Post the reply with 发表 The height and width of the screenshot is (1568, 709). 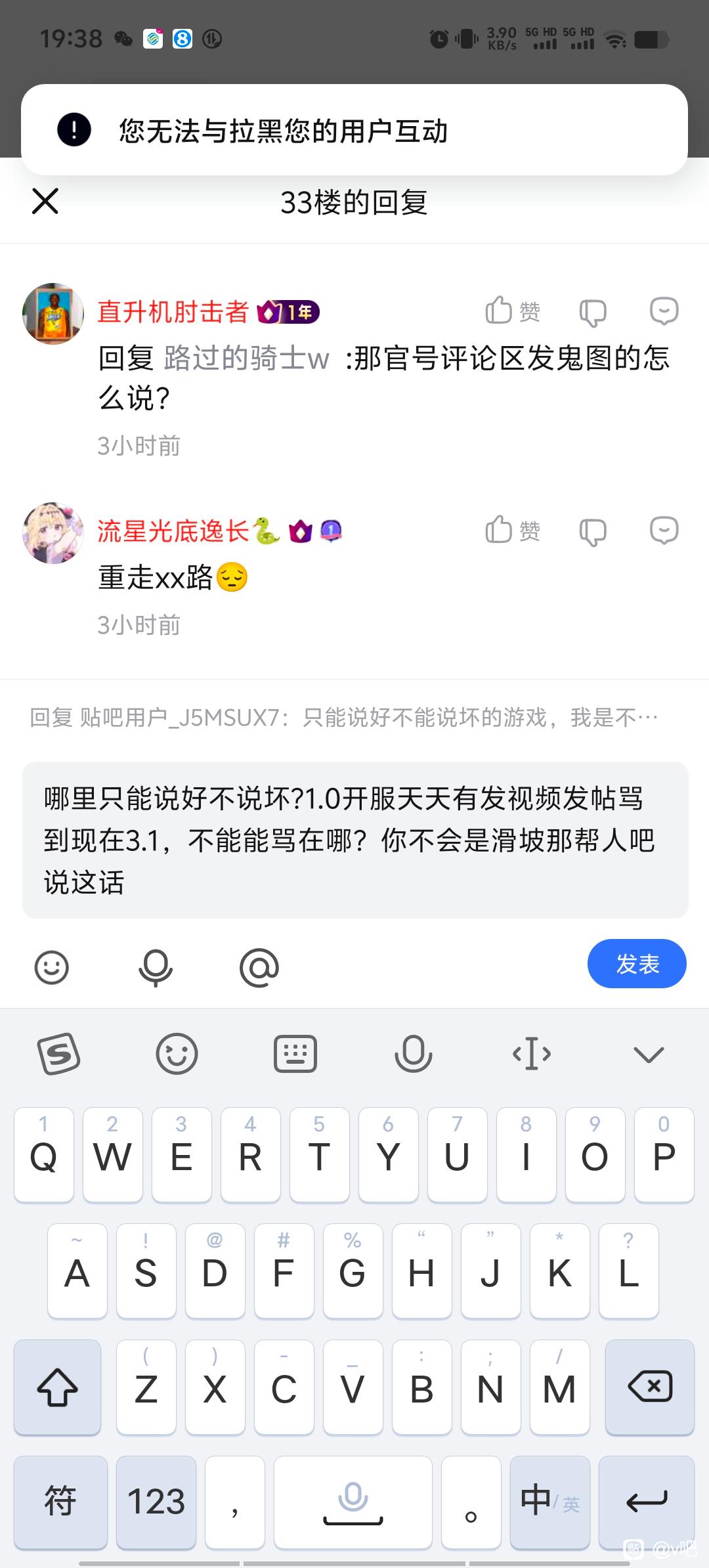point(636,964)
